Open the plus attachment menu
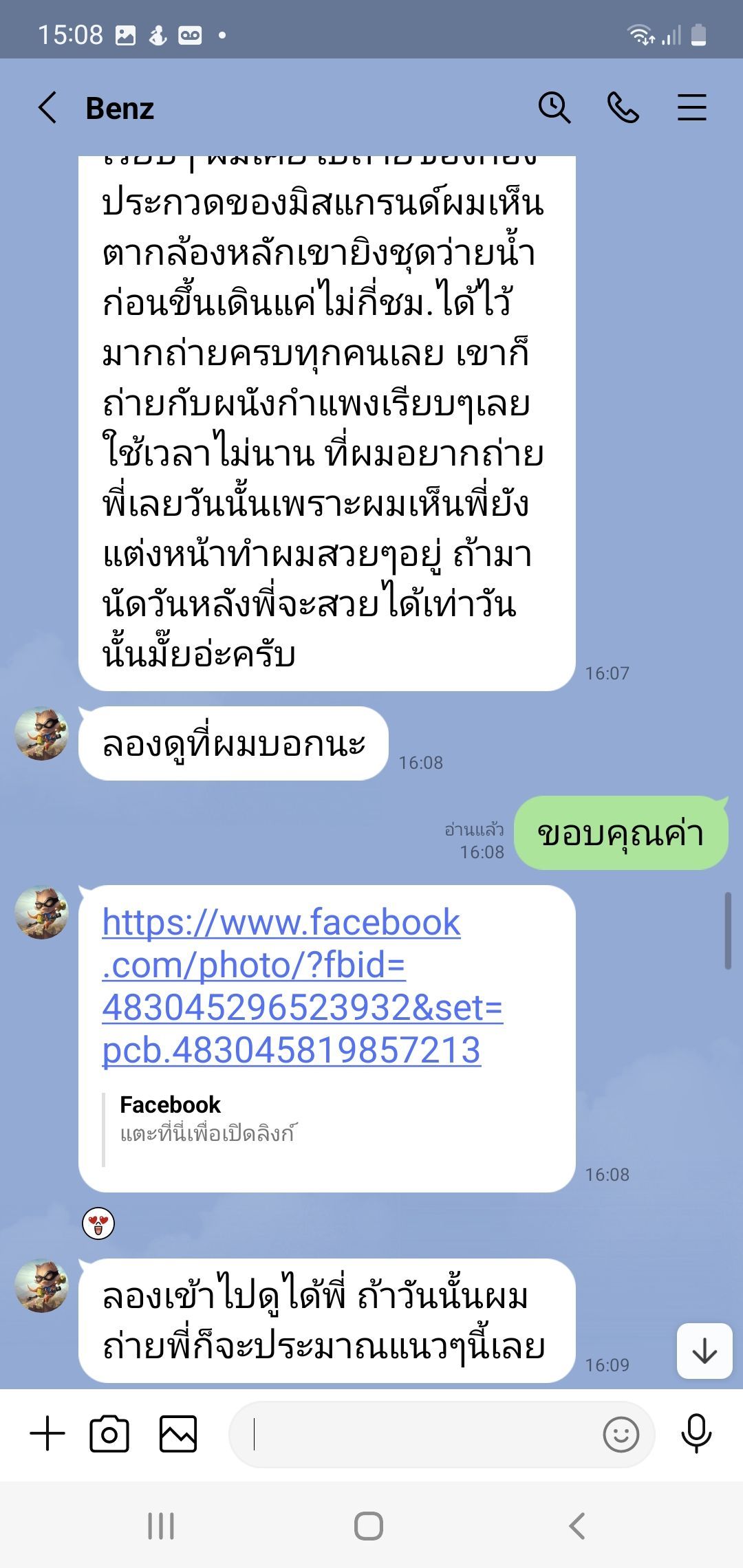 pos(47,1435)
